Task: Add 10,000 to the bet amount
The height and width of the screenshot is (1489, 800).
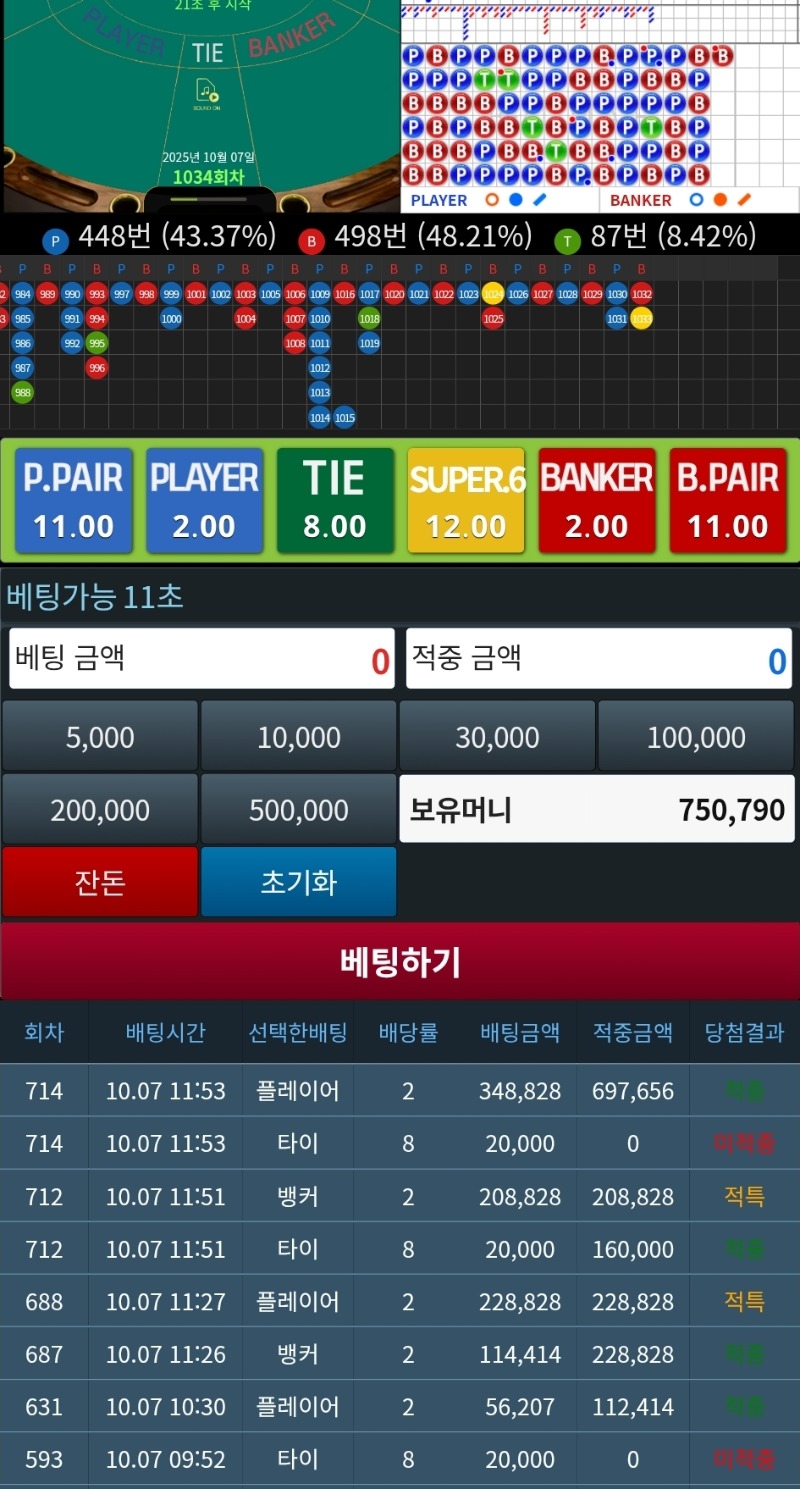Action: tap(299, 737)
